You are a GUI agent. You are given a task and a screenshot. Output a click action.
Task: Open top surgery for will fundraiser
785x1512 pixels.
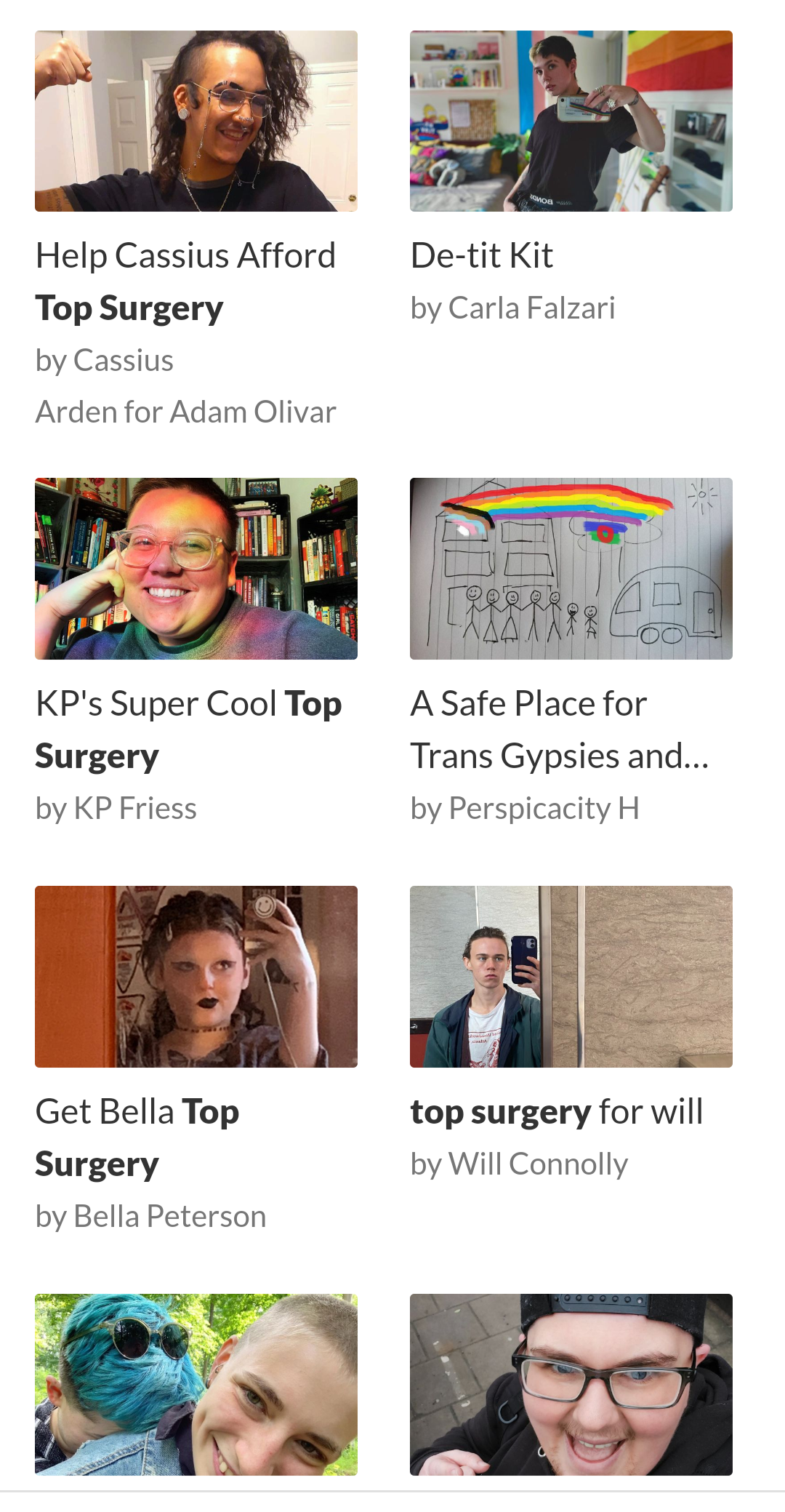pos(557,1111)
